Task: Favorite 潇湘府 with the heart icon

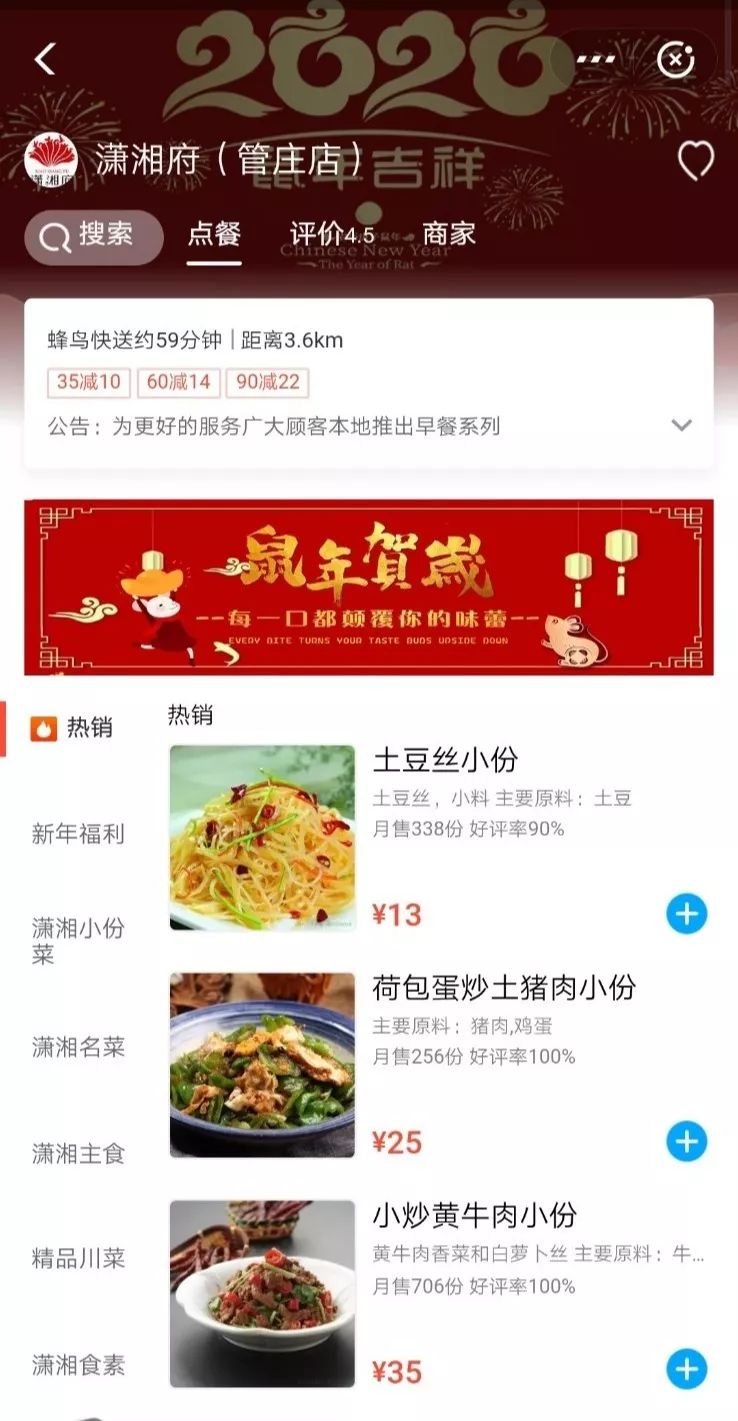Action: pyautogui.click(x=695, y=160)
